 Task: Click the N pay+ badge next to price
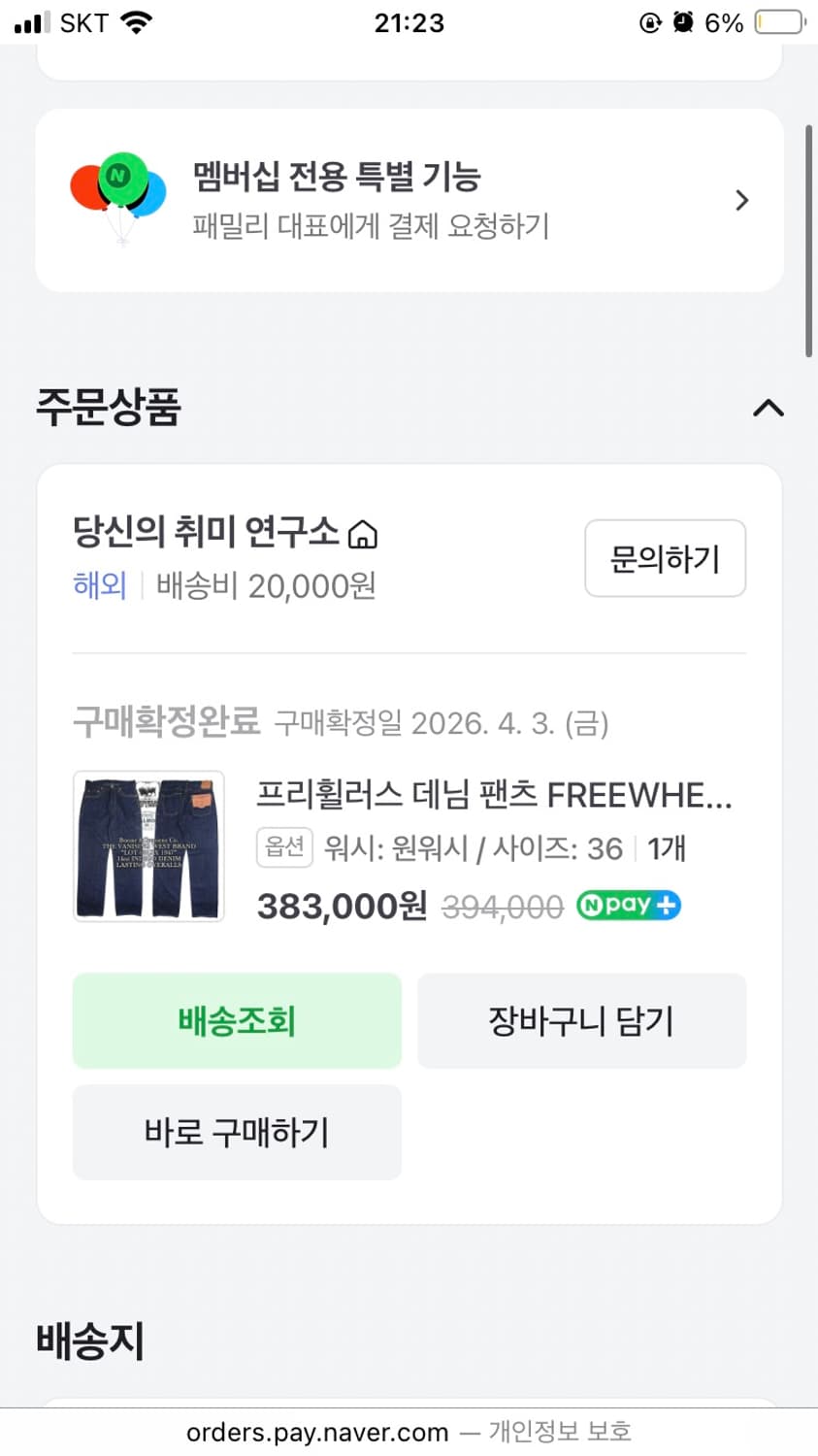click(628, 905)
